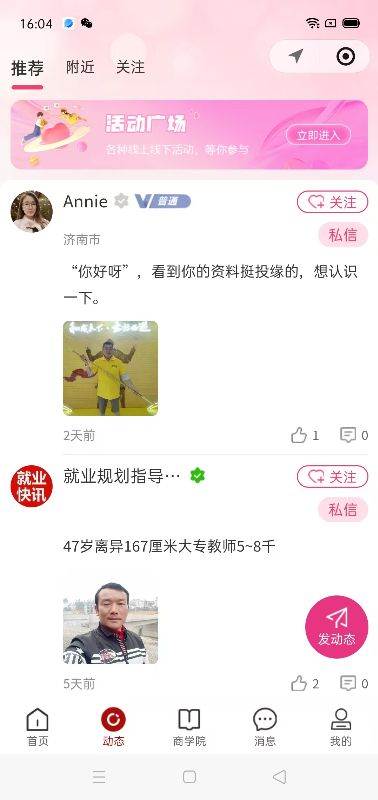Send 私信 to 就业规划指导
378x800 pixels.
[x=343, y=509]
